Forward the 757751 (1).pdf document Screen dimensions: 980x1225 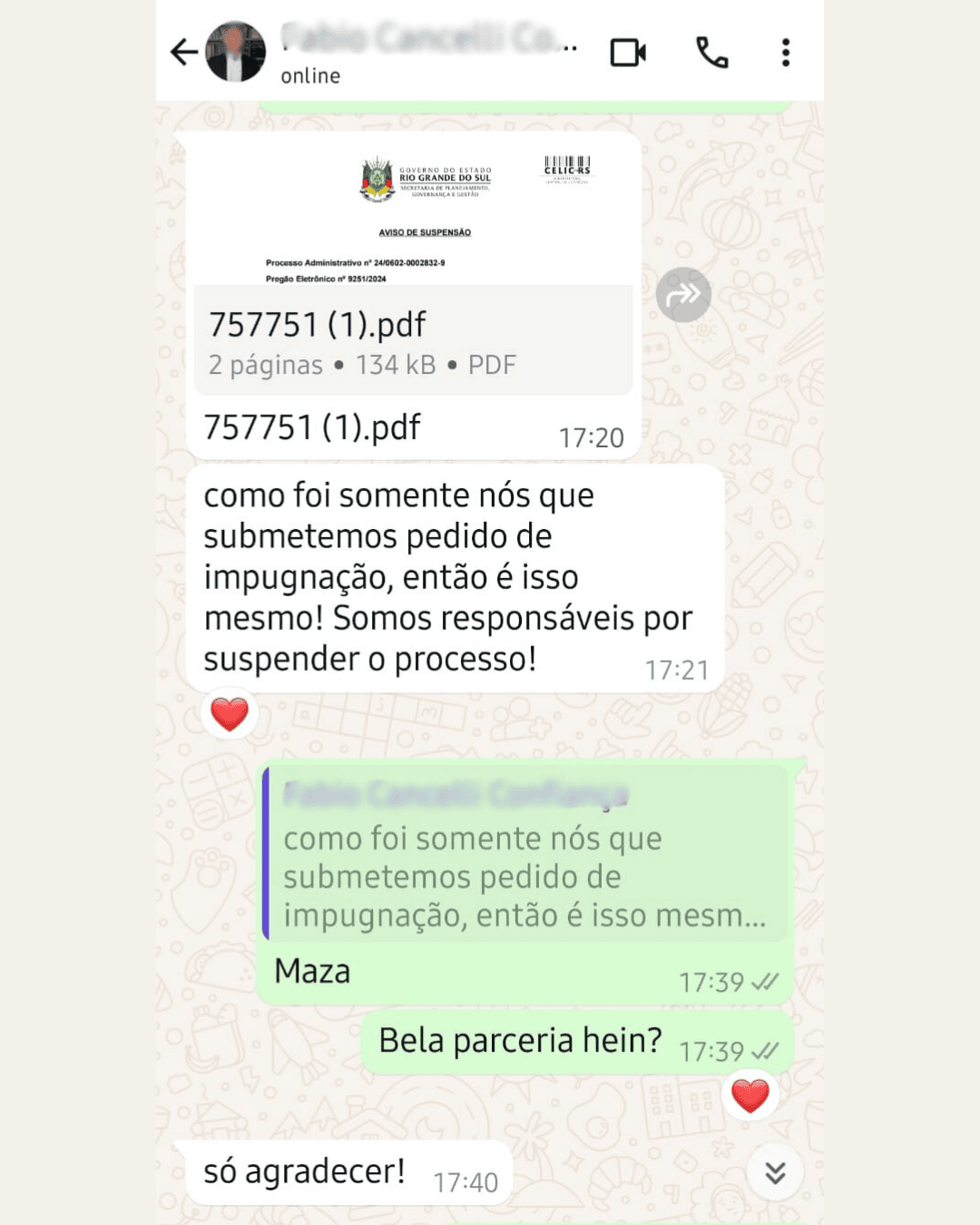click(683, 295)
